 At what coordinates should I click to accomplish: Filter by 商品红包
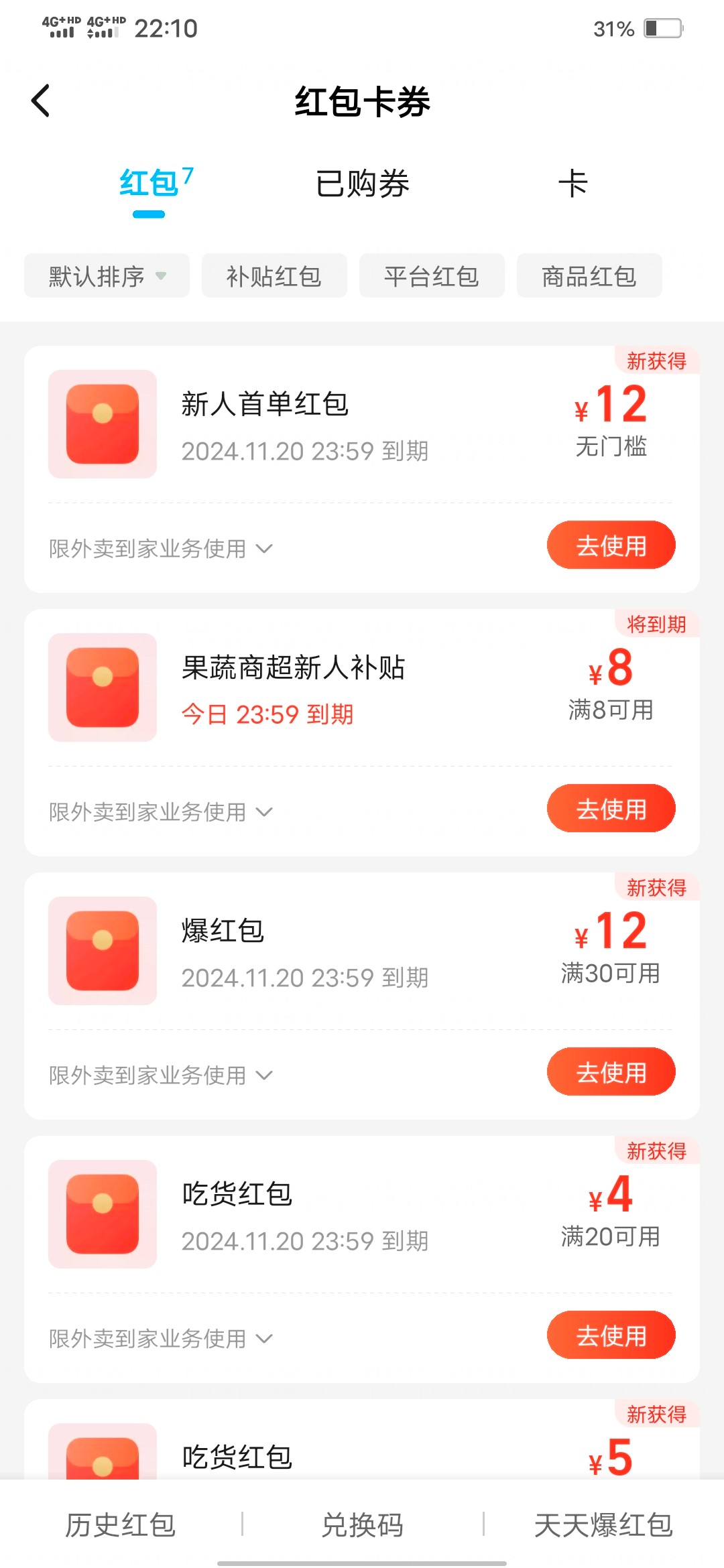point(589,276)
